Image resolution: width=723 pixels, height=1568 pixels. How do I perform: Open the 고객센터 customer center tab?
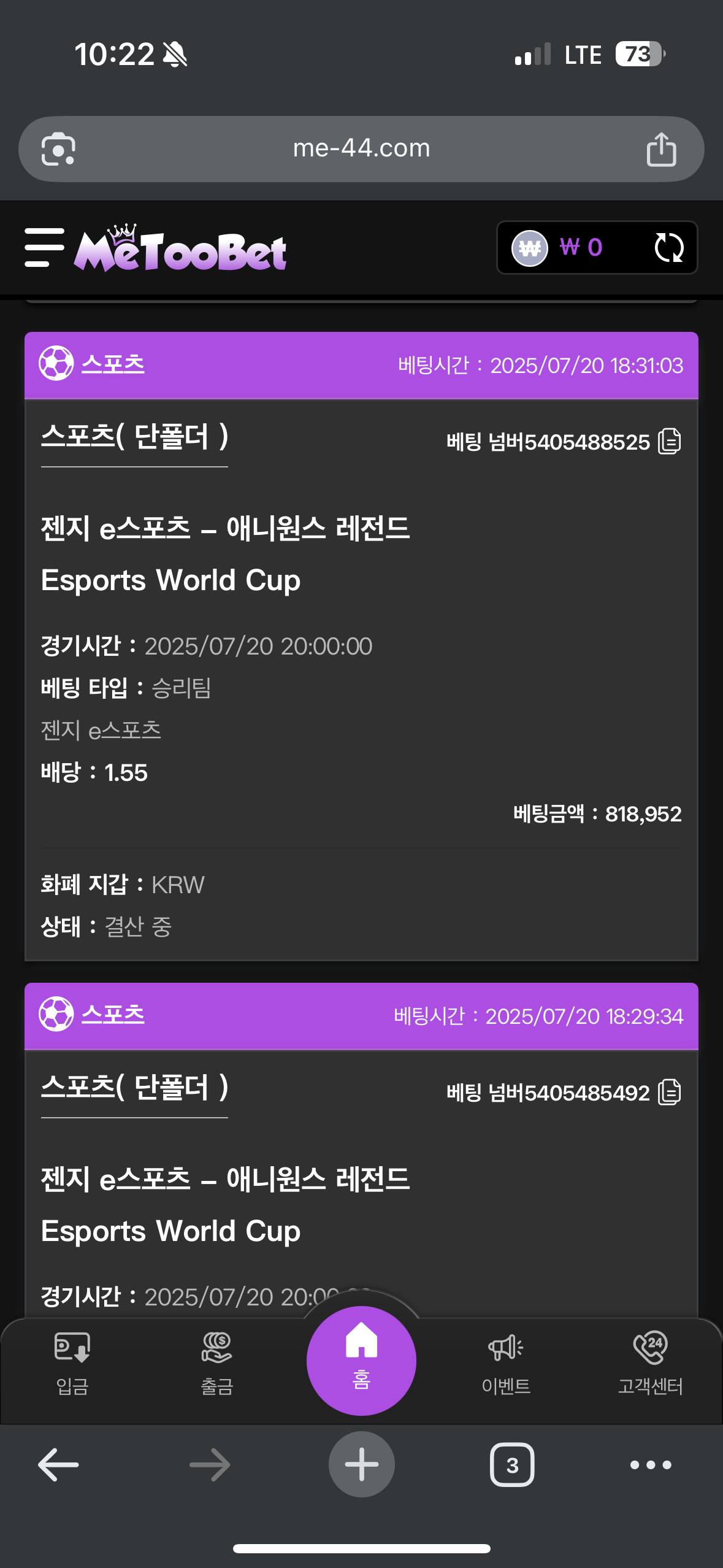(650, 1364)
